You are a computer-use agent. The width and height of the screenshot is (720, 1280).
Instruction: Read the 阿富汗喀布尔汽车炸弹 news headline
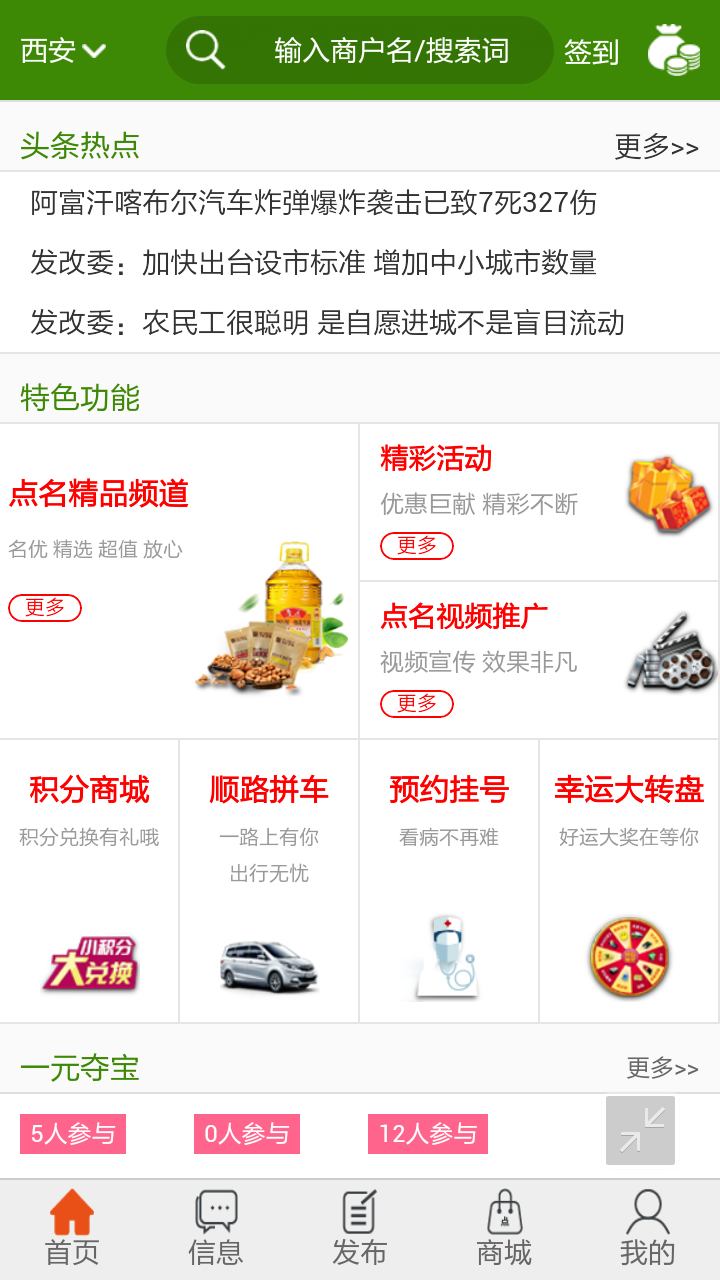coord(313,203)
